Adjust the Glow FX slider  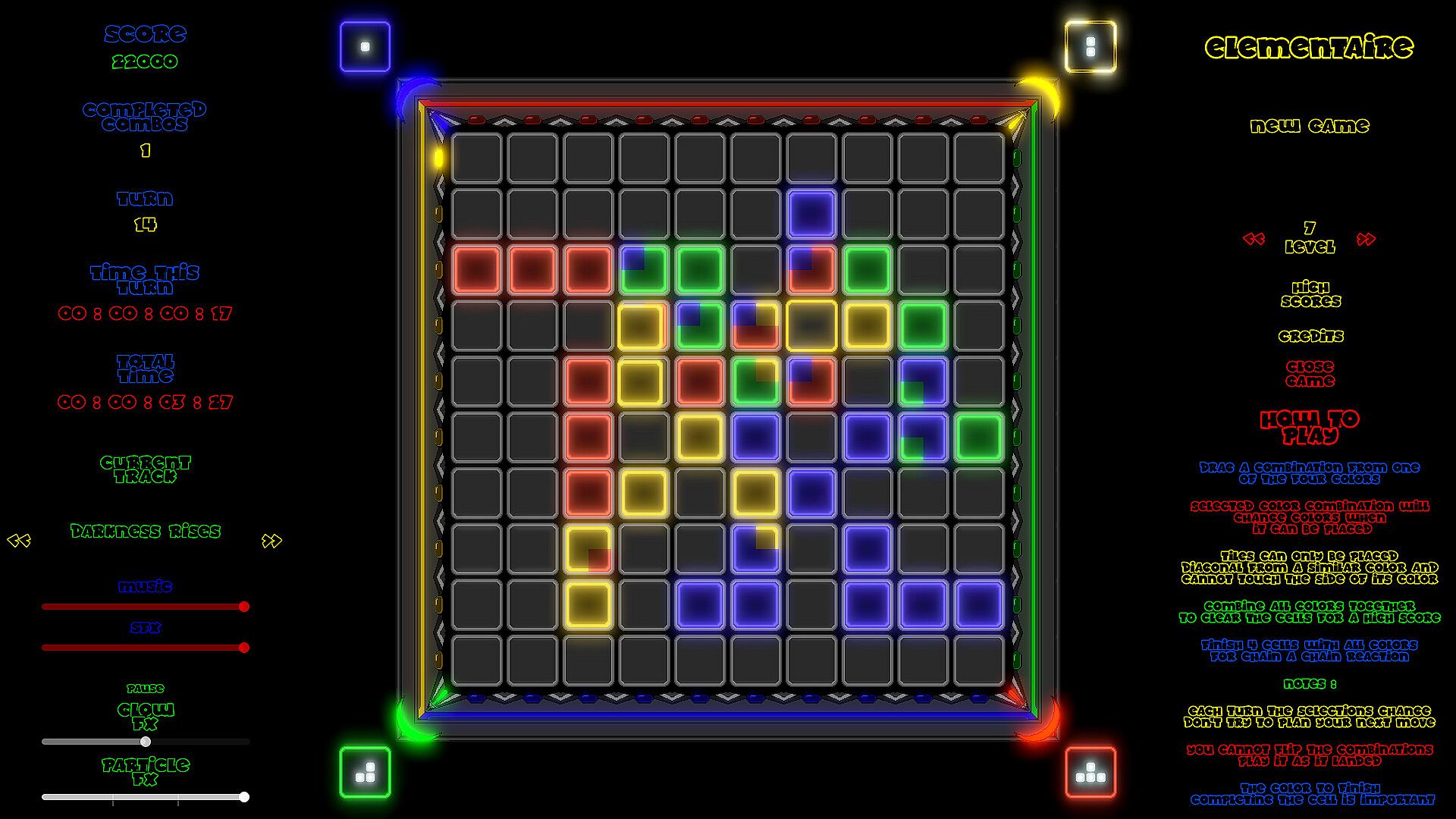pos(146,742)
